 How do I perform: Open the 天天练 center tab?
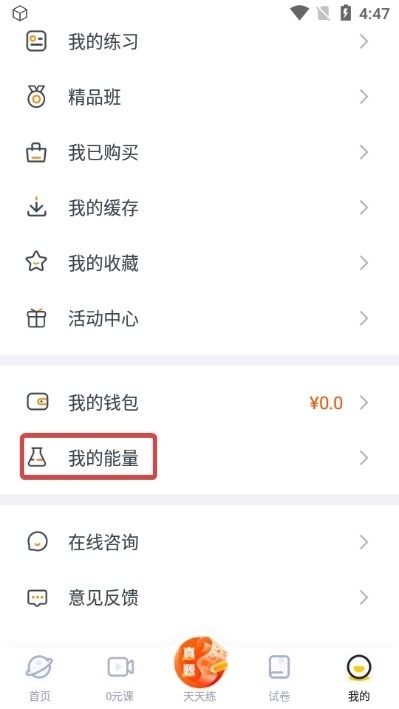[x=200, y=669]
